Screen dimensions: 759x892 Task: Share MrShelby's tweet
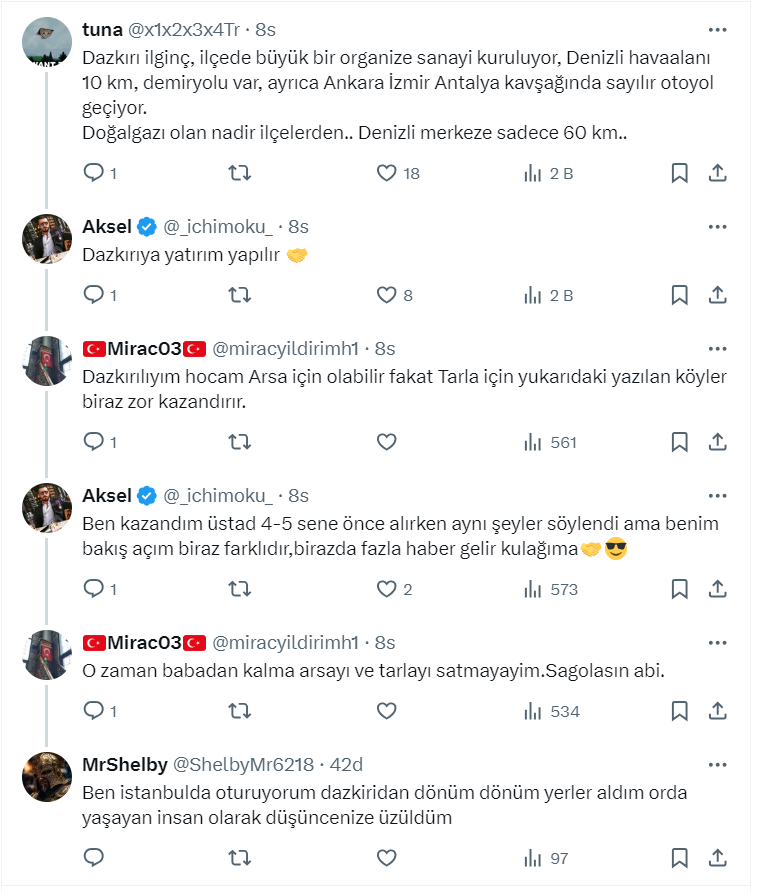(x=717, y=857)
